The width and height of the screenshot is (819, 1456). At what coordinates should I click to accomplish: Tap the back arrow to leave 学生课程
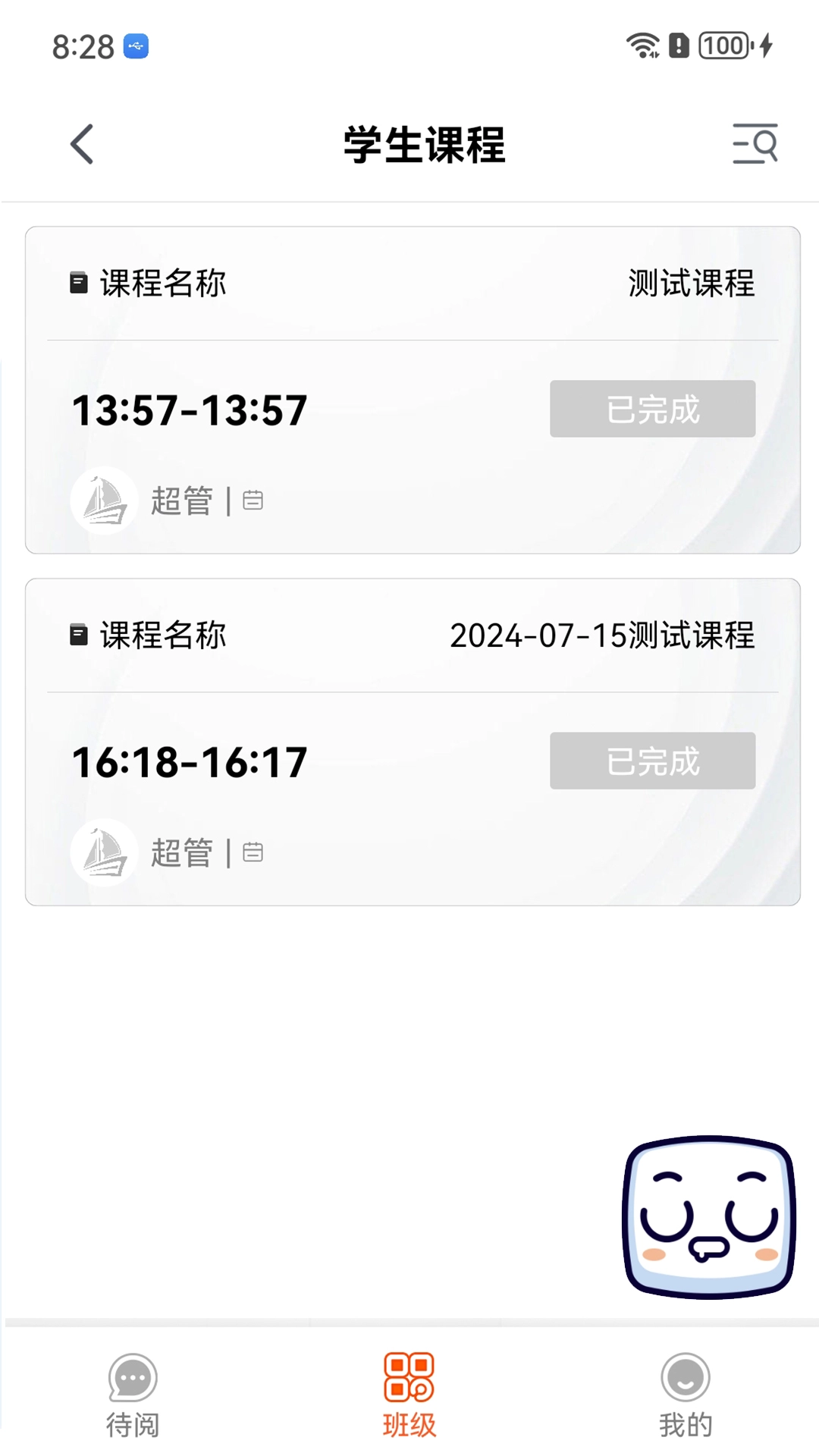click(x=81, y=144)
